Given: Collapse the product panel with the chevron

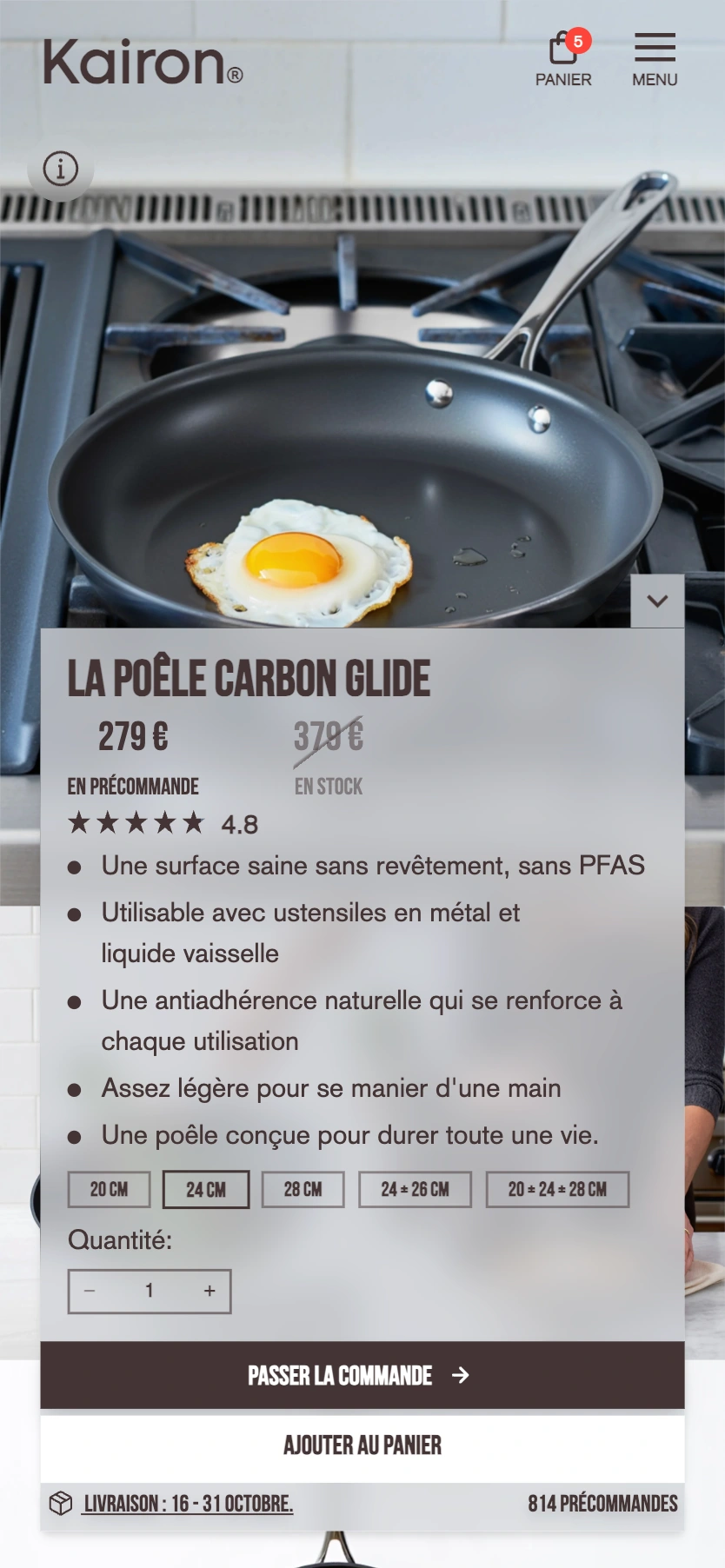Looking at the screenshot, I should pos(657,601).
